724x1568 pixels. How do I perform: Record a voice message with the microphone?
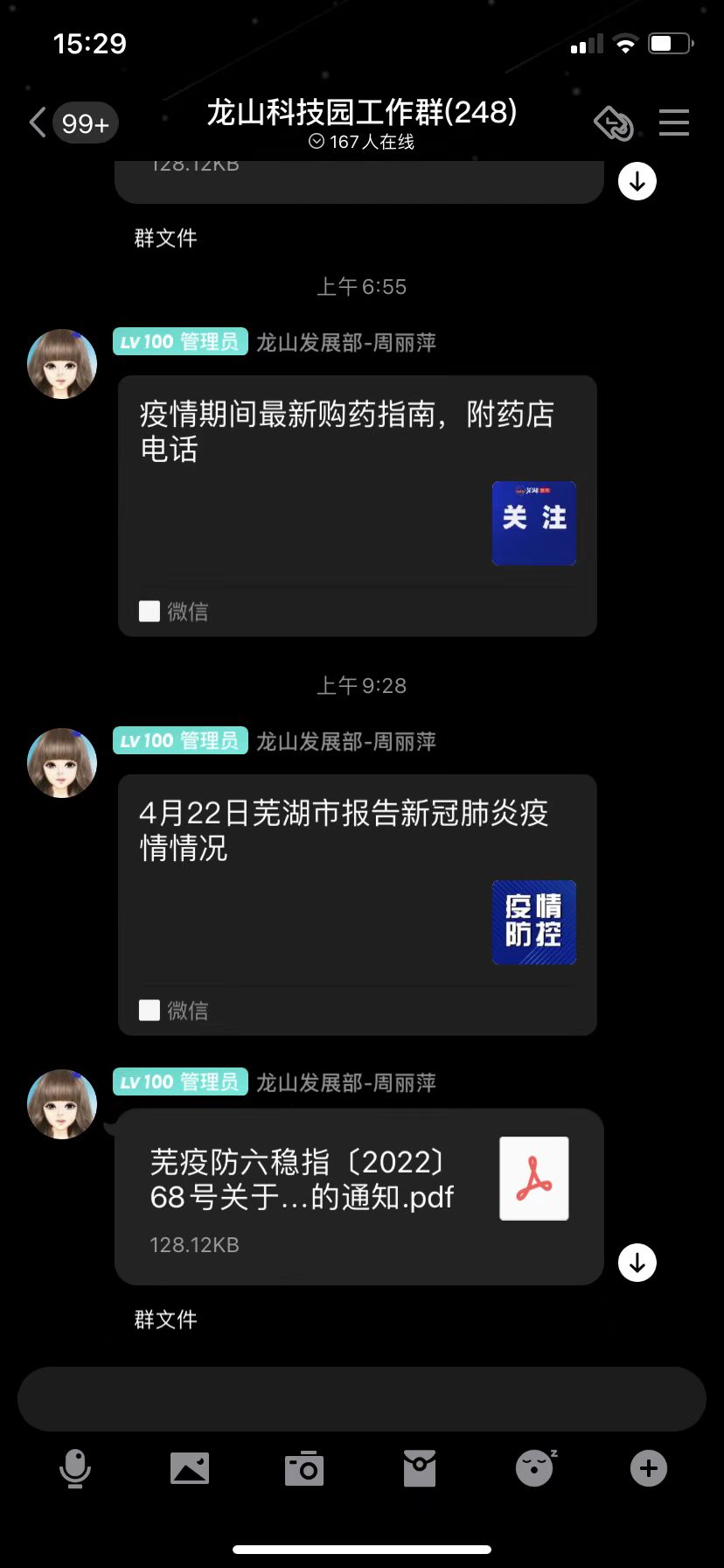(x=75, y=1468)
